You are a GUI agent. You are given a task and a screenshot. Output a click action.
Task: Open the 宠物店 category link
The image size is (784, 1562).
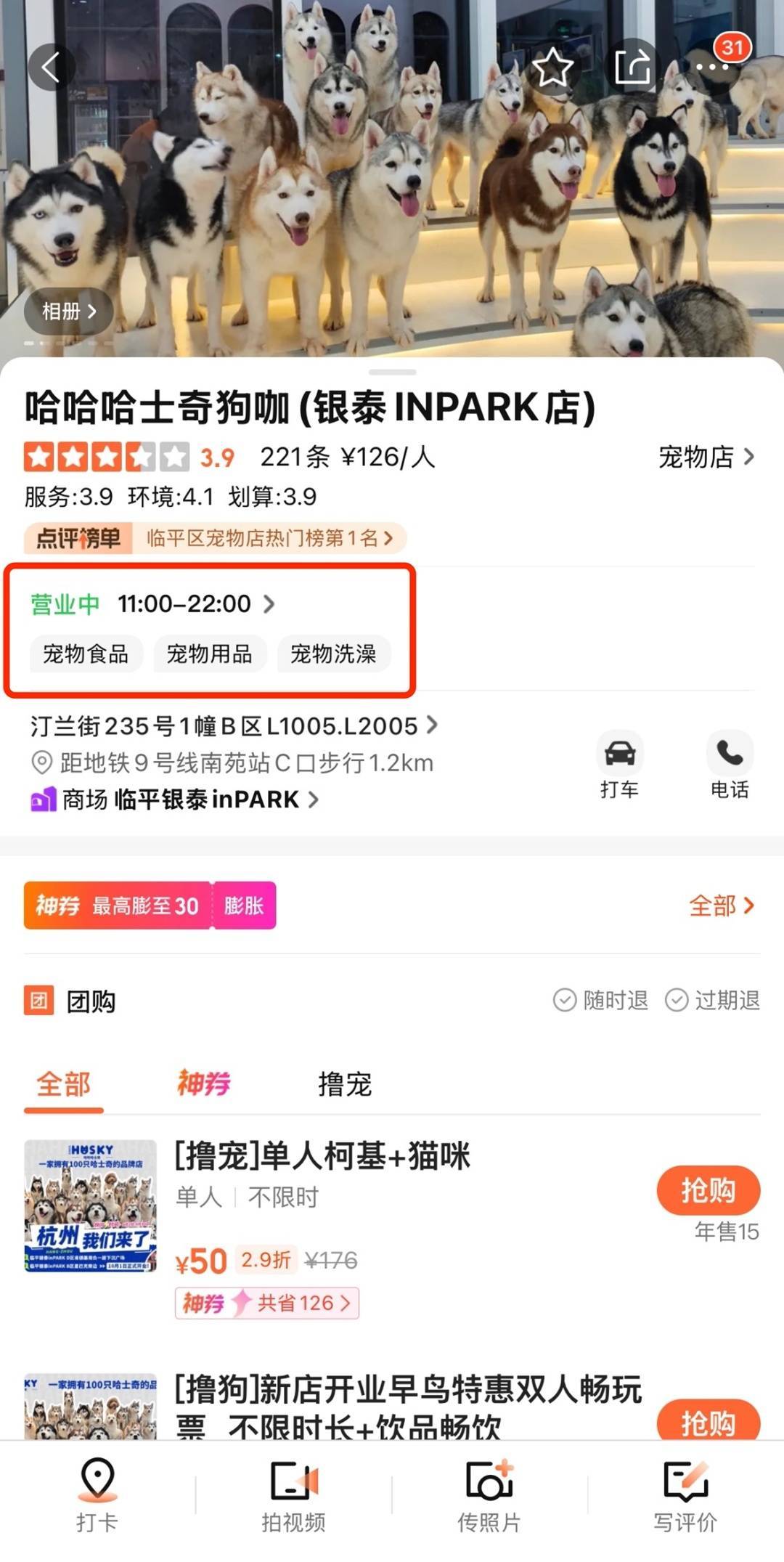pyautogui.click(x=706, y=457)
